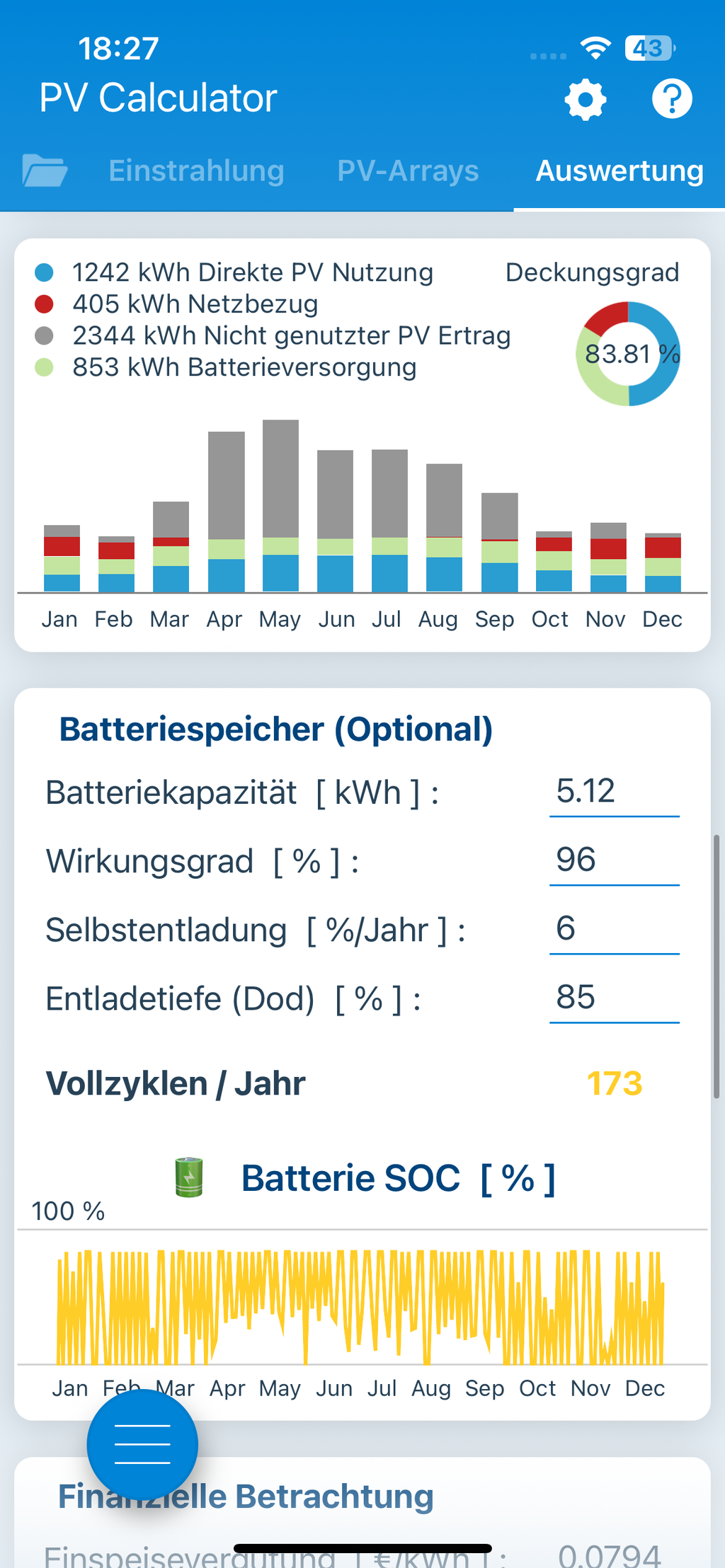Change the Selbstentladung value
725x1568 pixels.
(613, 930)
